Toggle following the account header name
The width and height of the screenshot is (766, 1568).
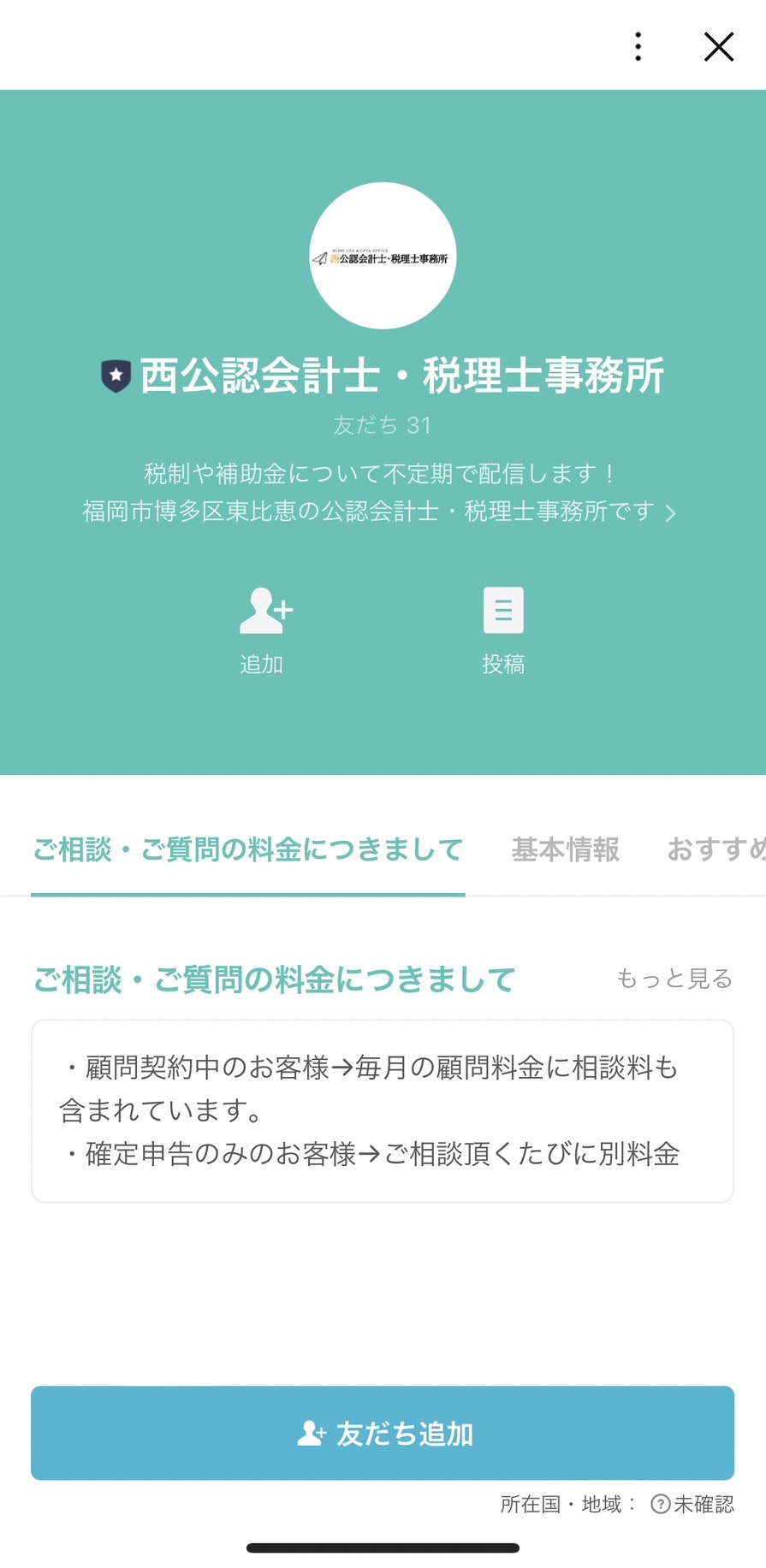[402, 373]
